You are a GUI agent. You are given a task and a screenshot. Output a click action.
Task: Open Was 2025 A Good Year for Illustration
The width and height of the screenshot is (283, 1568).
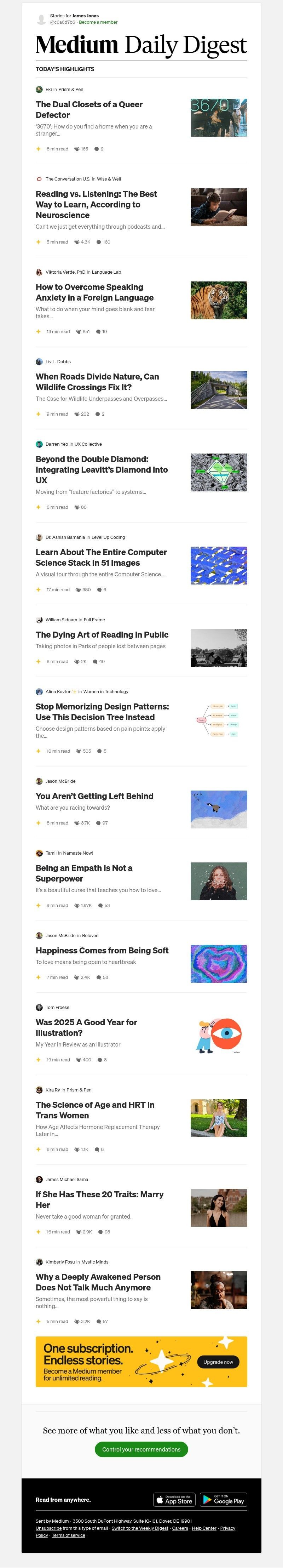click(86, 1027)
